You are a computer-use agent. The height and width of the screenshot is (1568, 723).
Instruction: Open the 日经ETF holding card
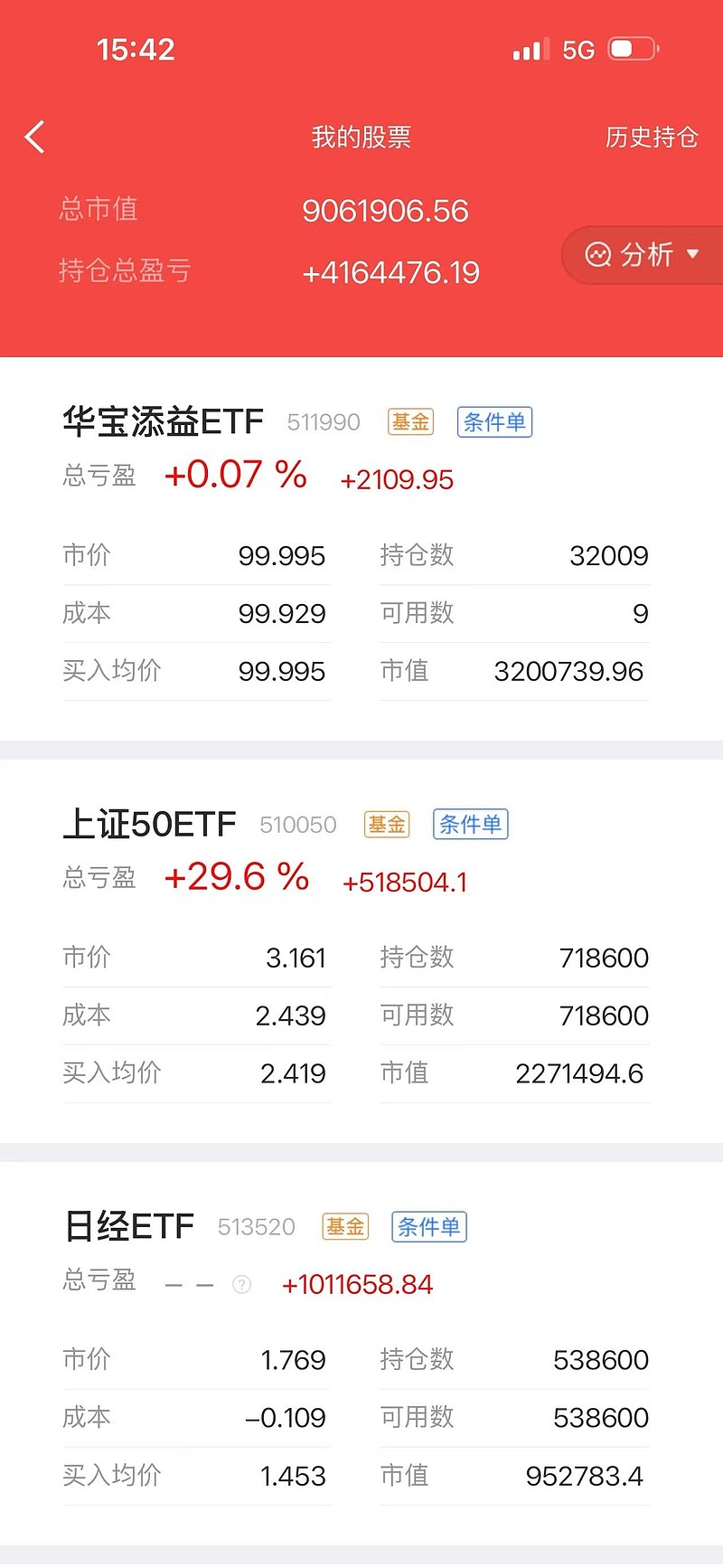coord(129,1227)
